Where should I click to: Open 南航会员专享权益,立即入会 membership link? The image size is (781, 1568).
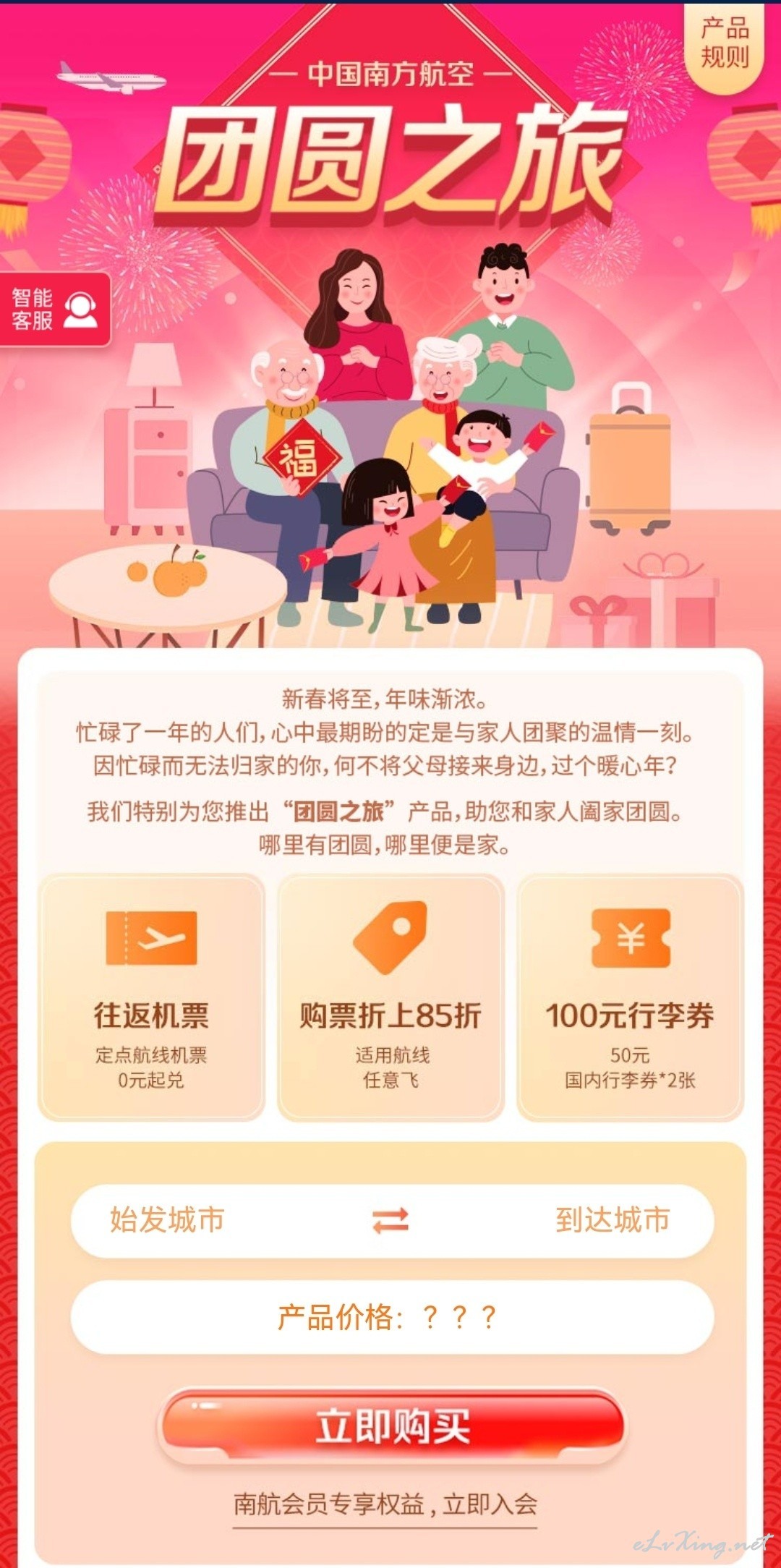point(385,1505)
